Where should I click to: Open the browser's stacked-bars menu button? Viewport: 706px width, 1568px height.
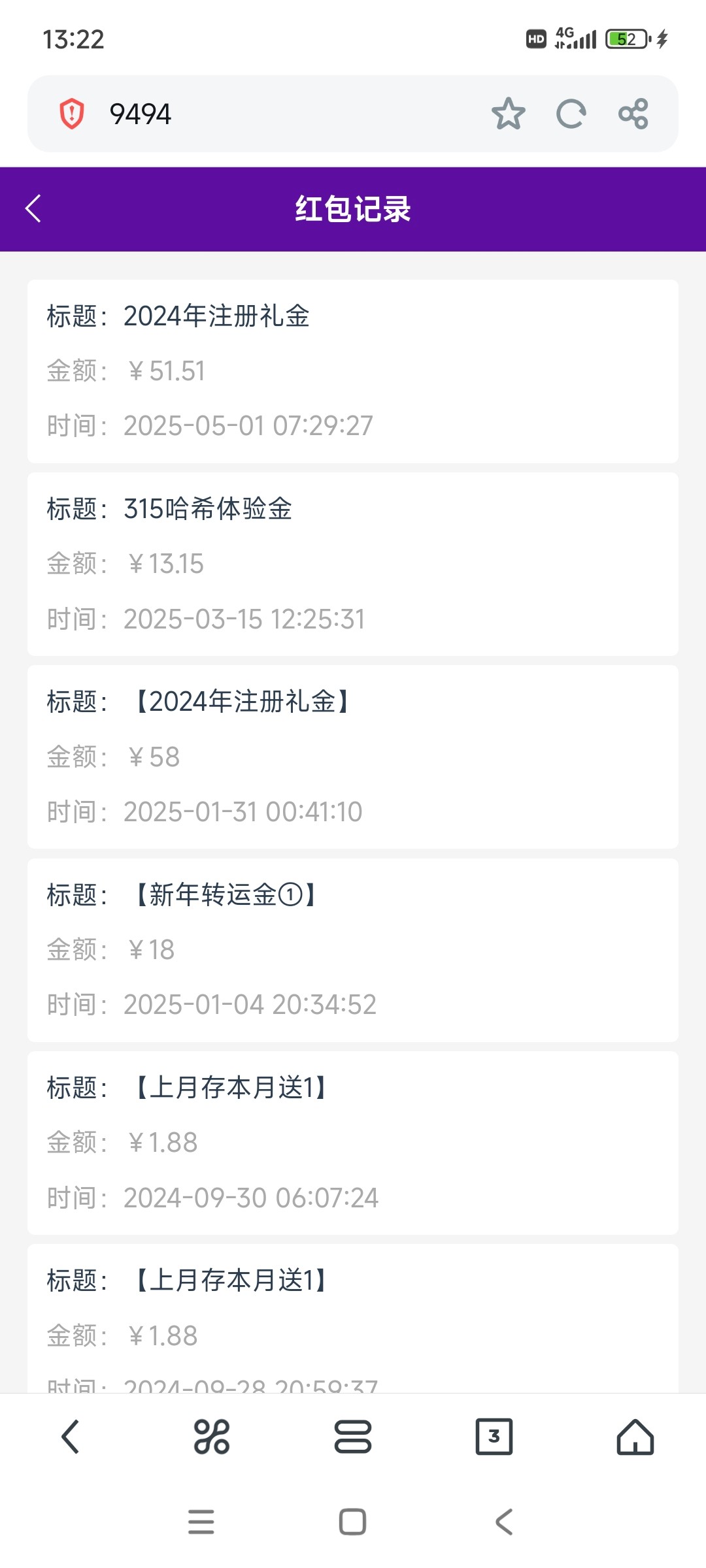click(353, 1437)
